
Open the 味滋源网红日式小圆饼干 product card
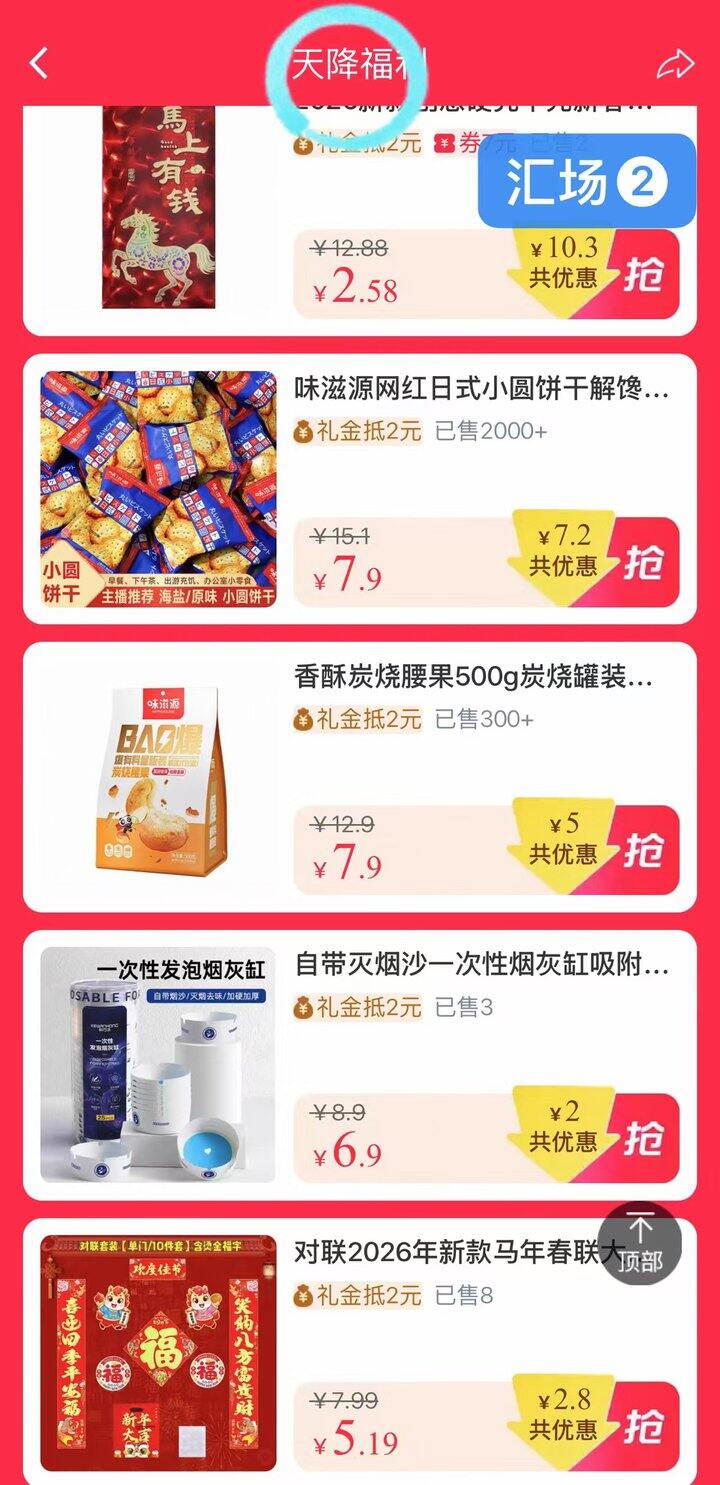pos(481,389)
